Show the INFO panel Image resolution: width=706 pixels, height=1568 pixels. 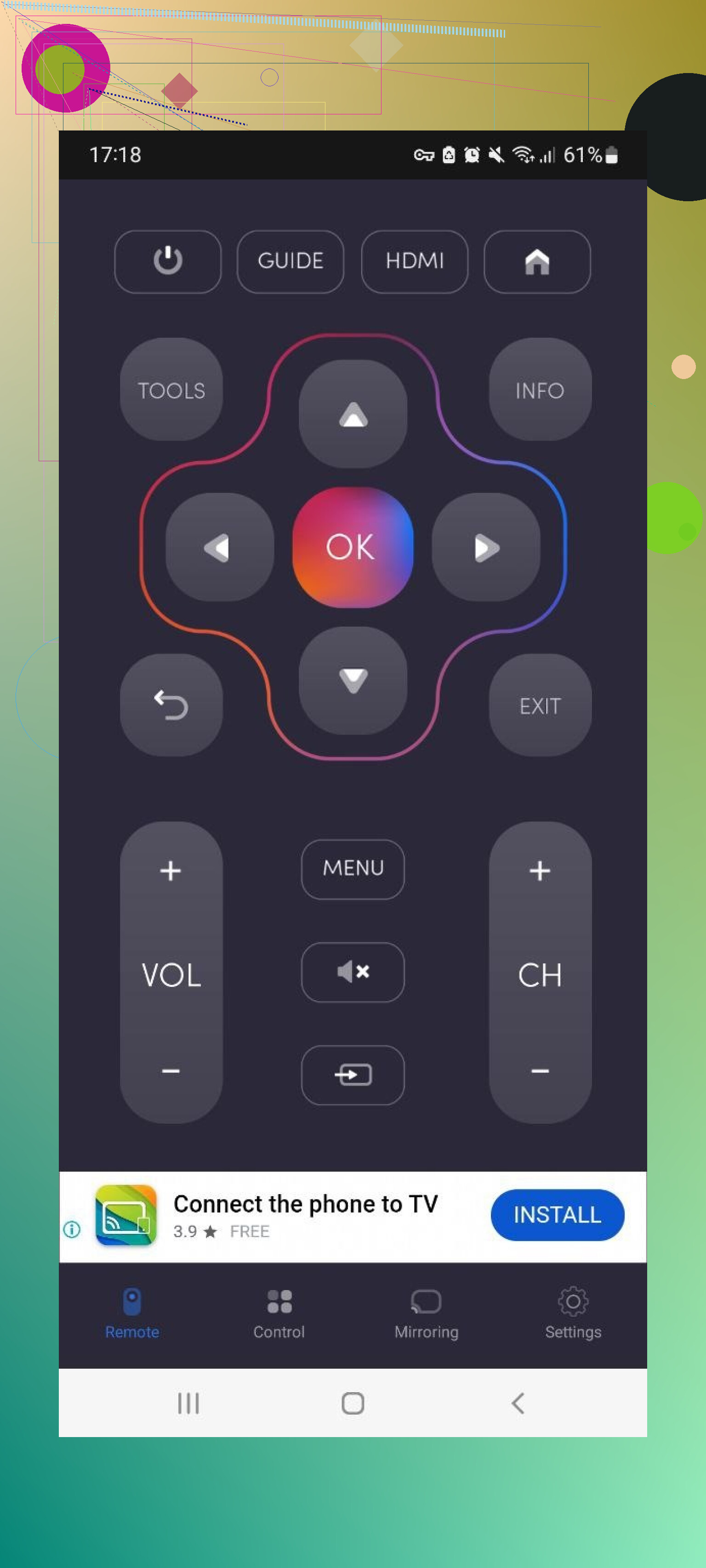point(540,390)
